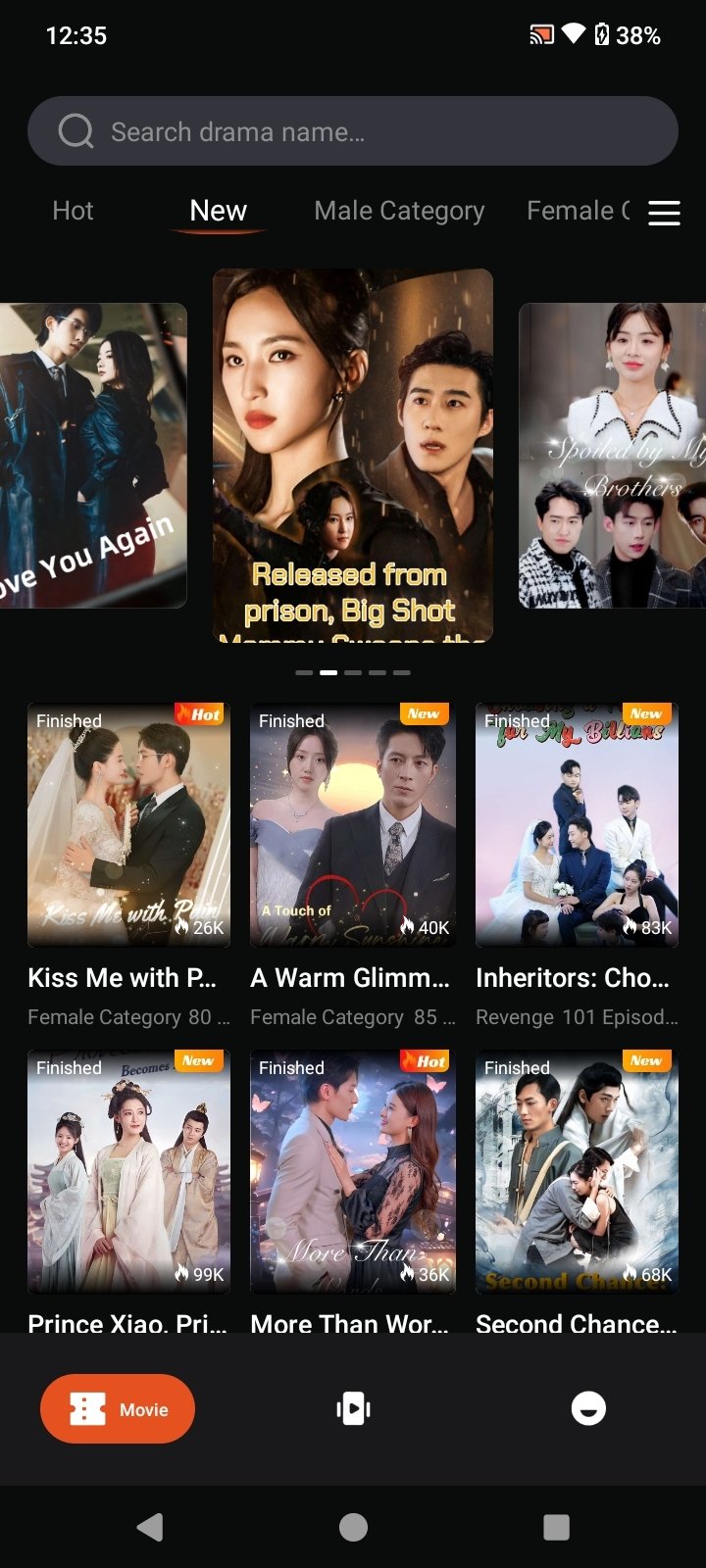Select the Movie tab in bottom bar
Image resolution: width=706 pixels, height=1568 pixels.
point(118,1409)
